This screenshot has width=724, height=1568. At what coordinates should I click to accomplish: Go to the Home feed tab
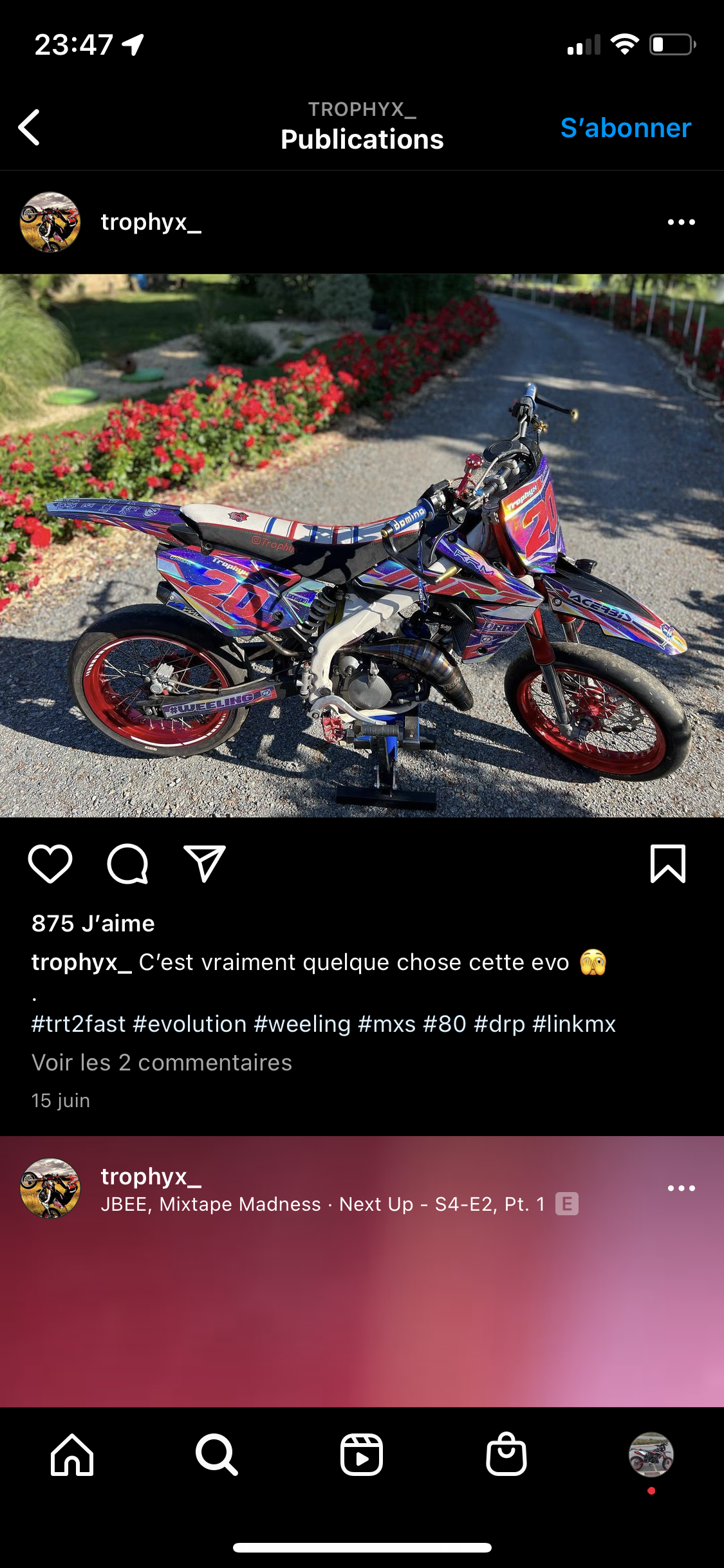point(72,1455)
